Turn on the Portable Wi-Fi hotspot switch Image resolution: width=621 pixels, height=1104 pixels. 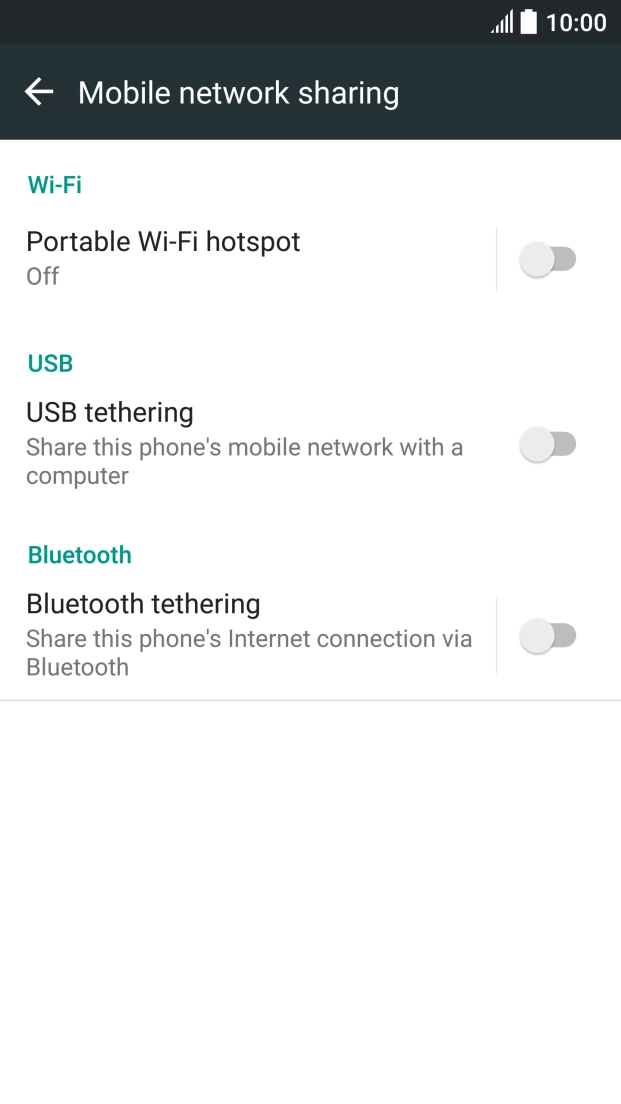[549, 260]
